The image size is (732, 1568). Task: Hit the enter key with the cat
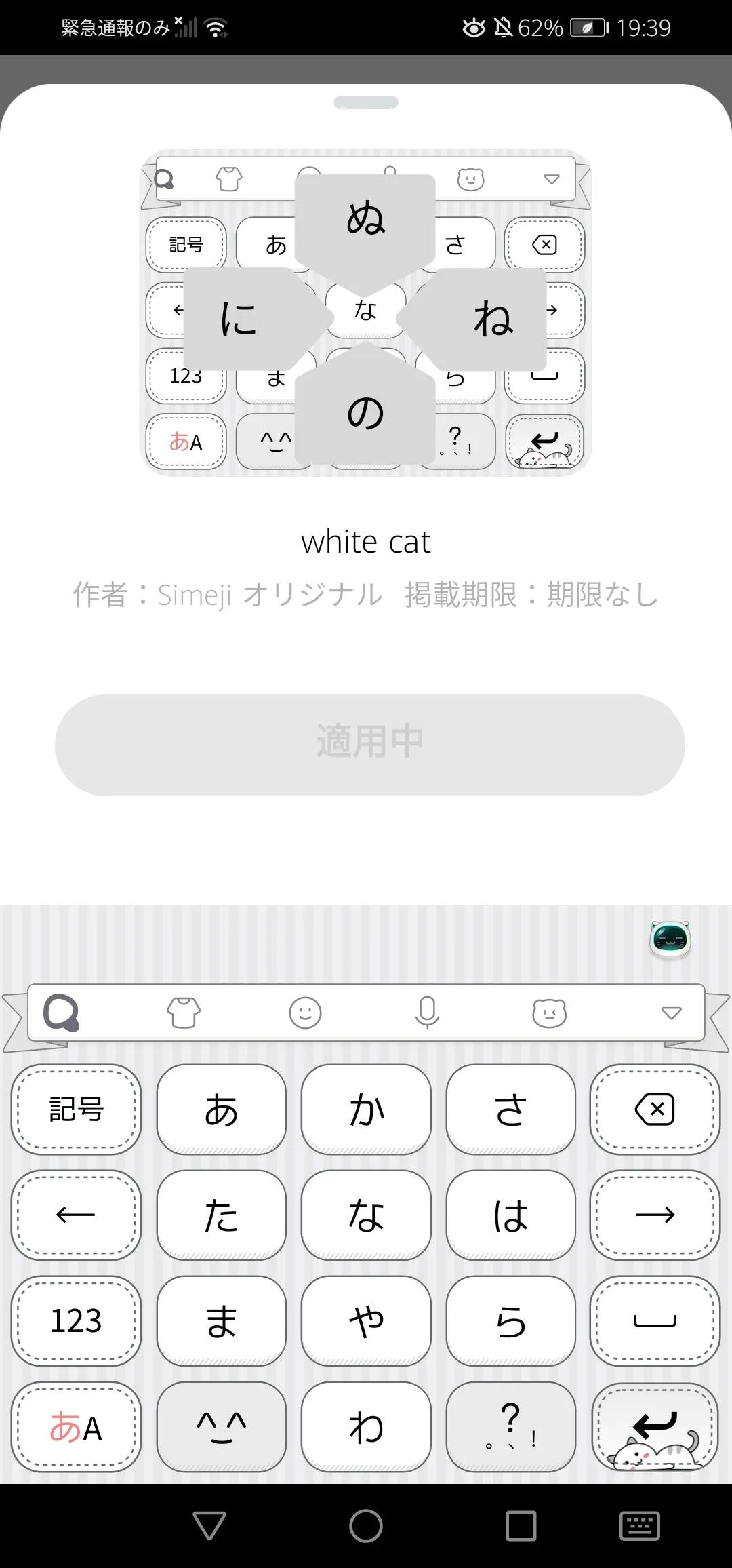[x=655, y=1426]
